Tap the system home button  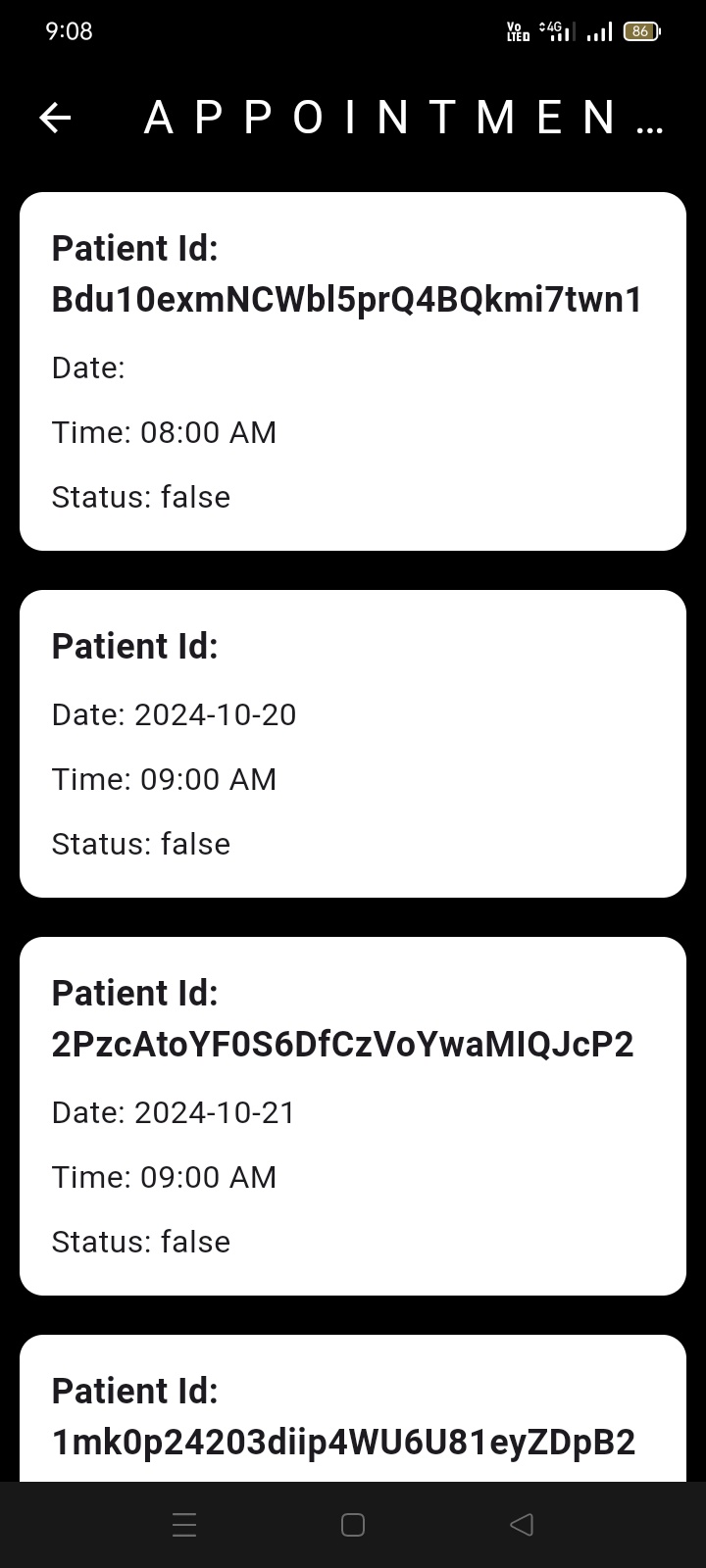353,1525
